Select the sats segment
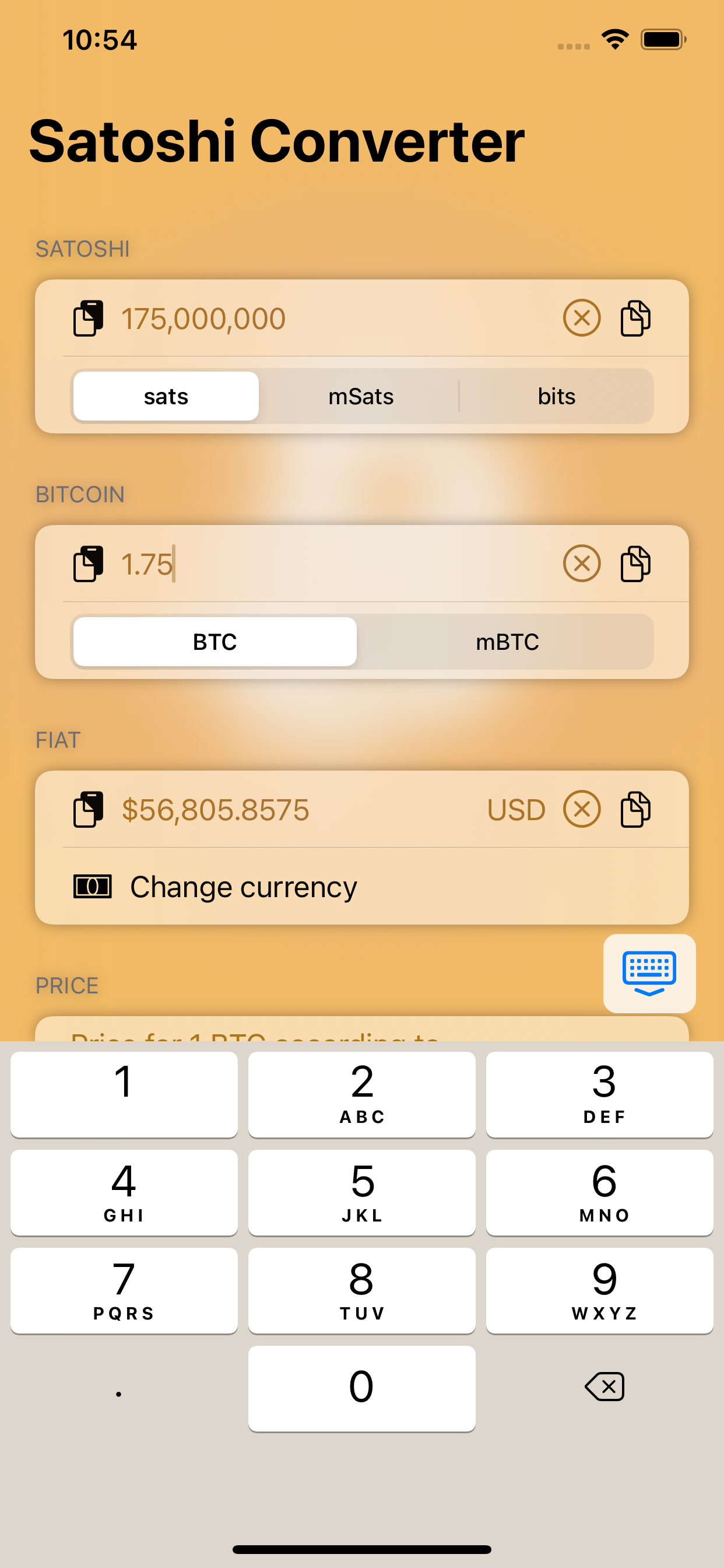 click(x=166, y=395)
